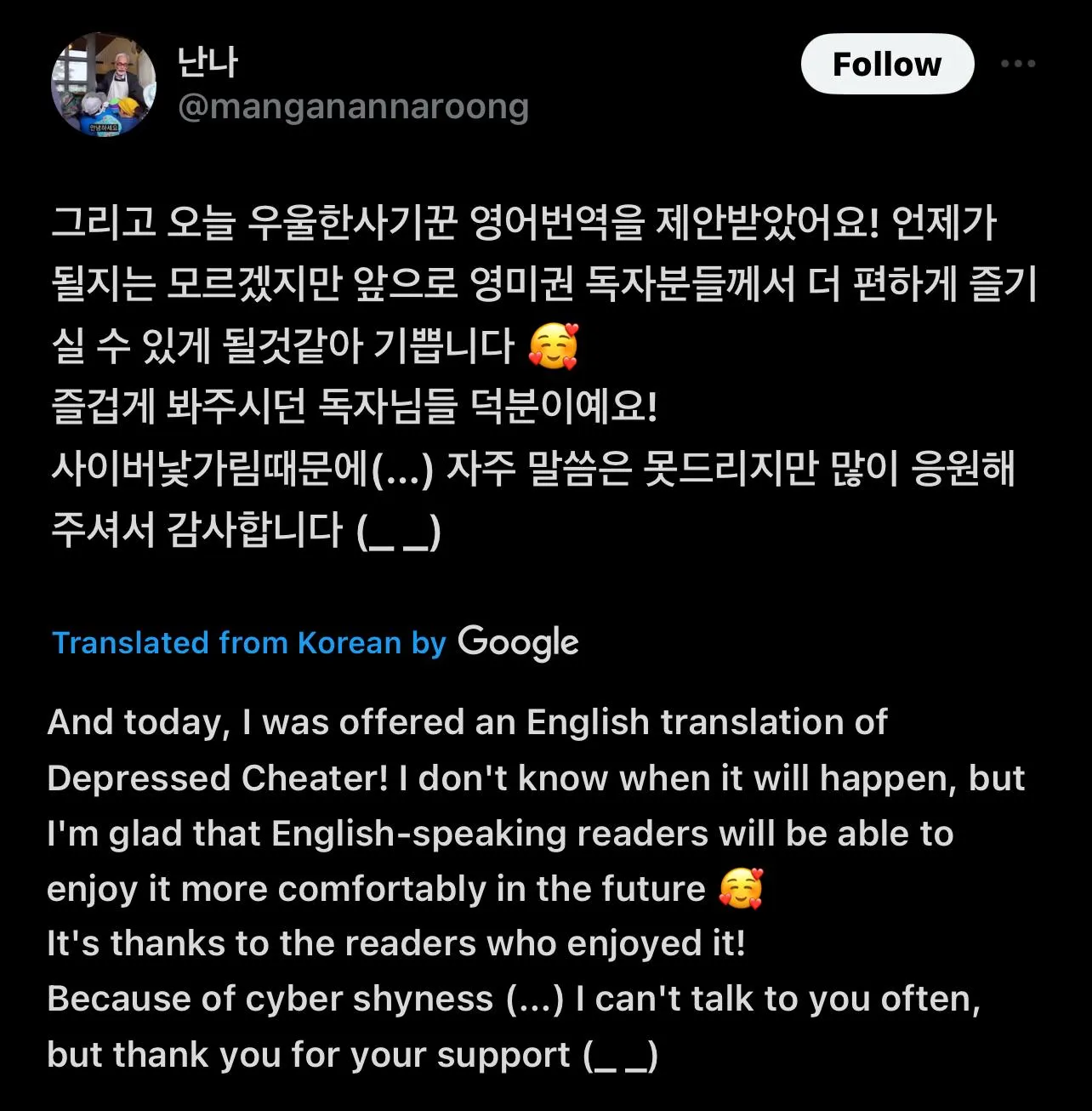Follow the 난나 account
This screenshot has width=1092, height=1111.
(x=887, y=64)
